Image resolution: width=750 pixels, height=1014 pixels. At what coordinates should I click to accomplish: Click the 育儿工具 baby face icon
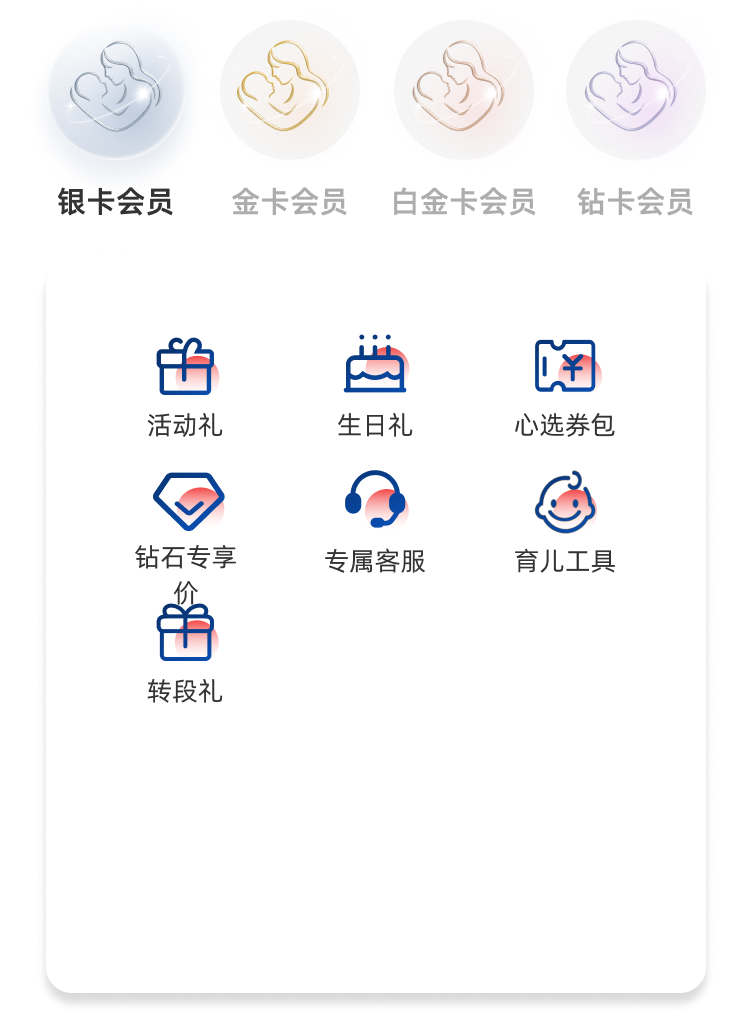567,503
